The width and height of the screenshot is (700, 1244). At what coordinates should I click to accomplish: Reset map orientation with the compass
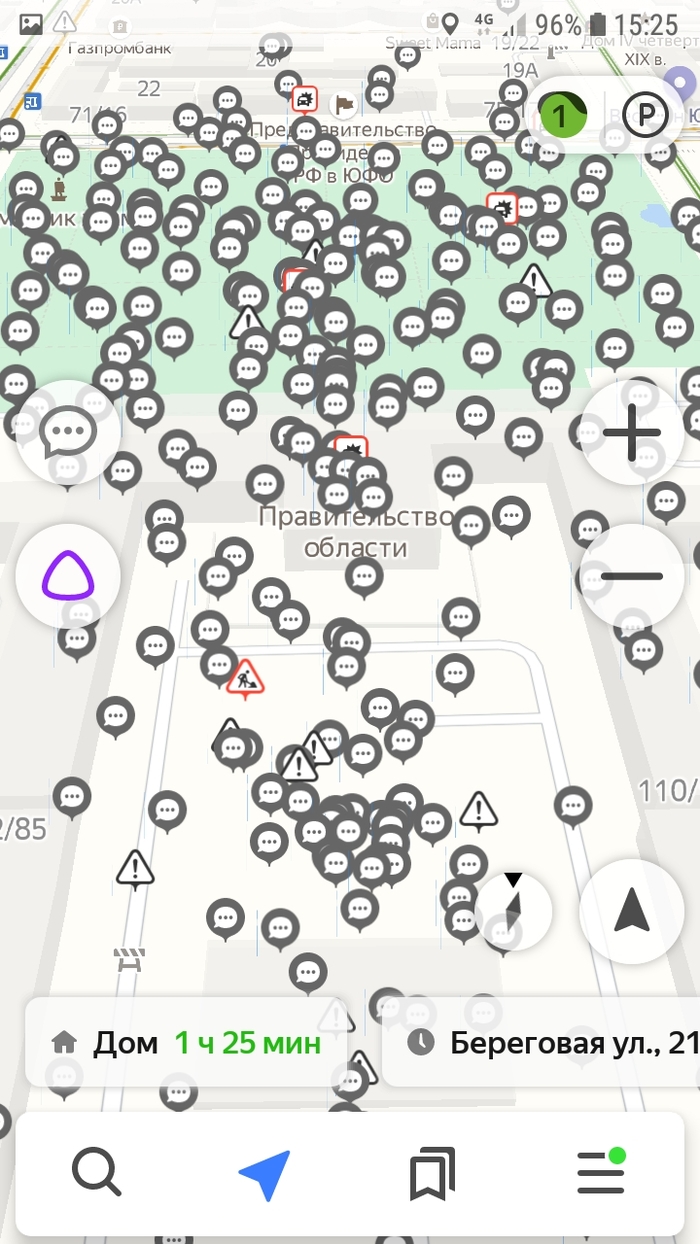pyautogui.click(x=514, y=911)
